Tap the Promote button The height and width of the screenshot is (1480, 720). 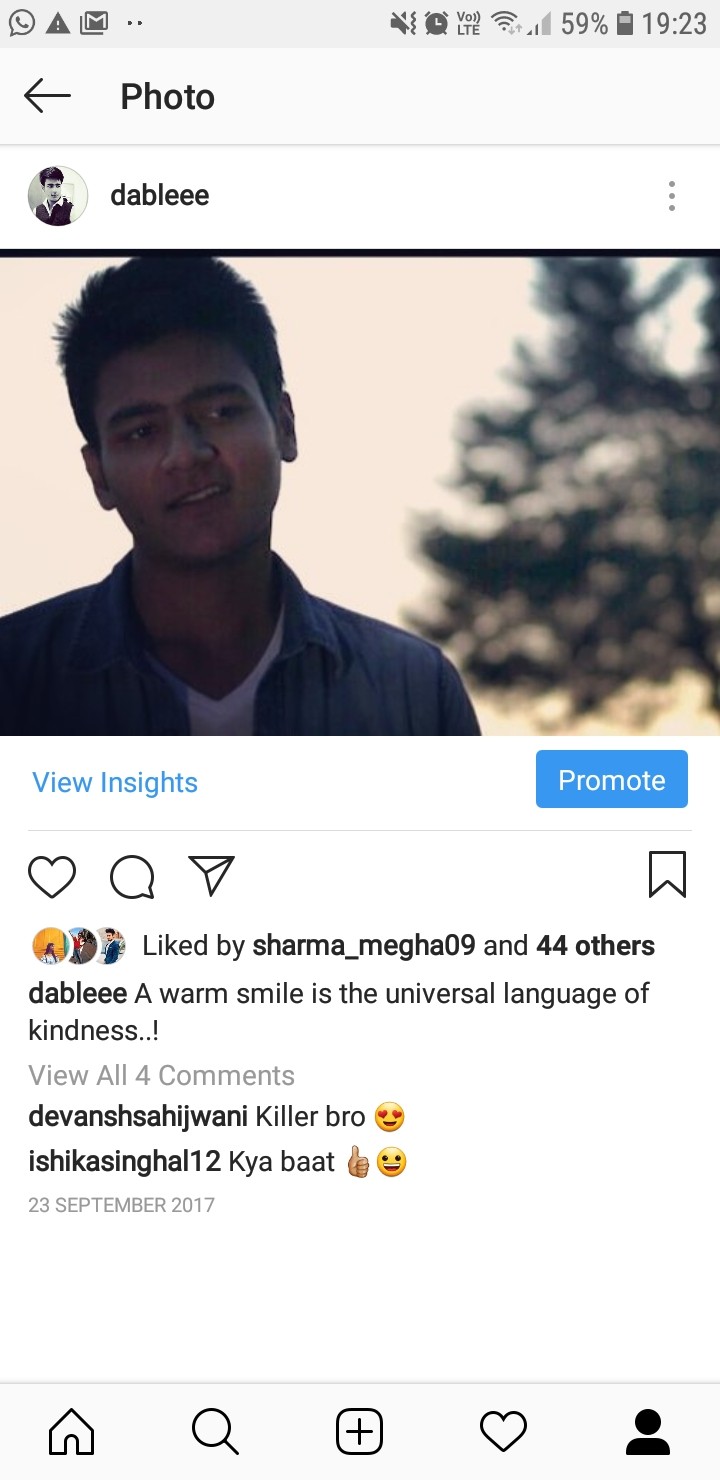611,779
